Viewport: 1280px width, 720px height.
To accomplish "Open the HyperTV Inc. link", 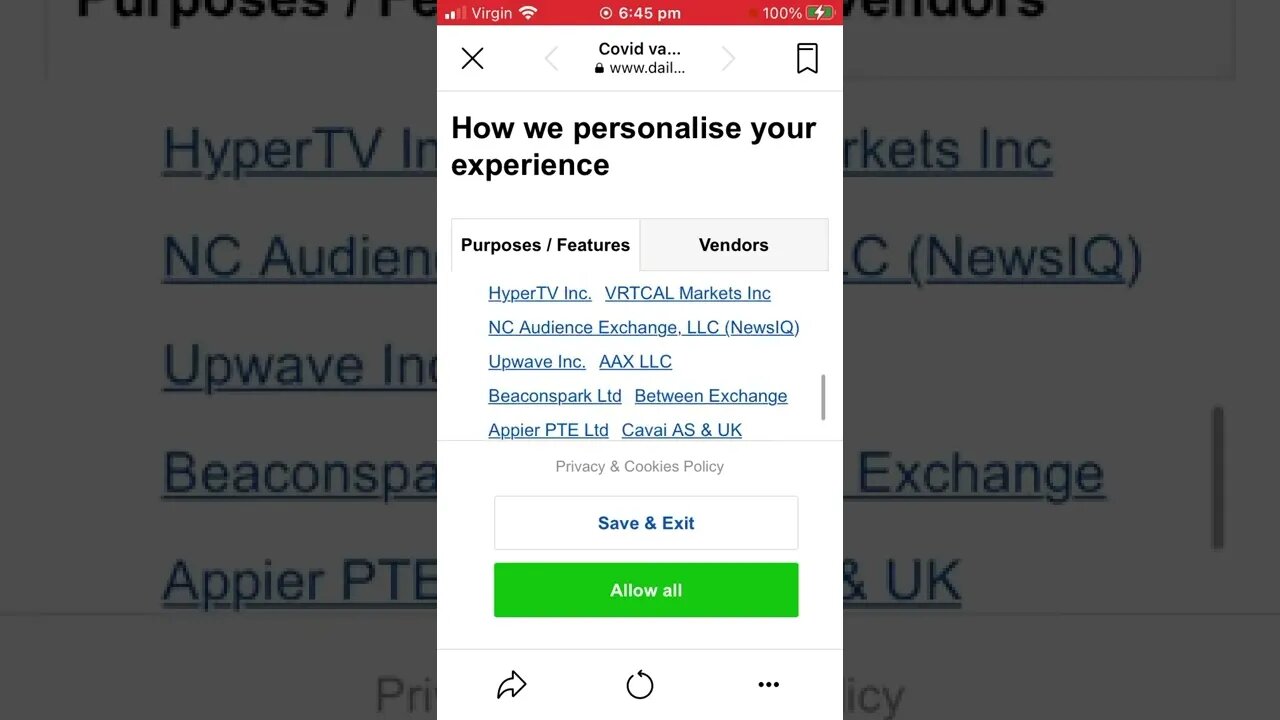I will [x=539, y=293].
